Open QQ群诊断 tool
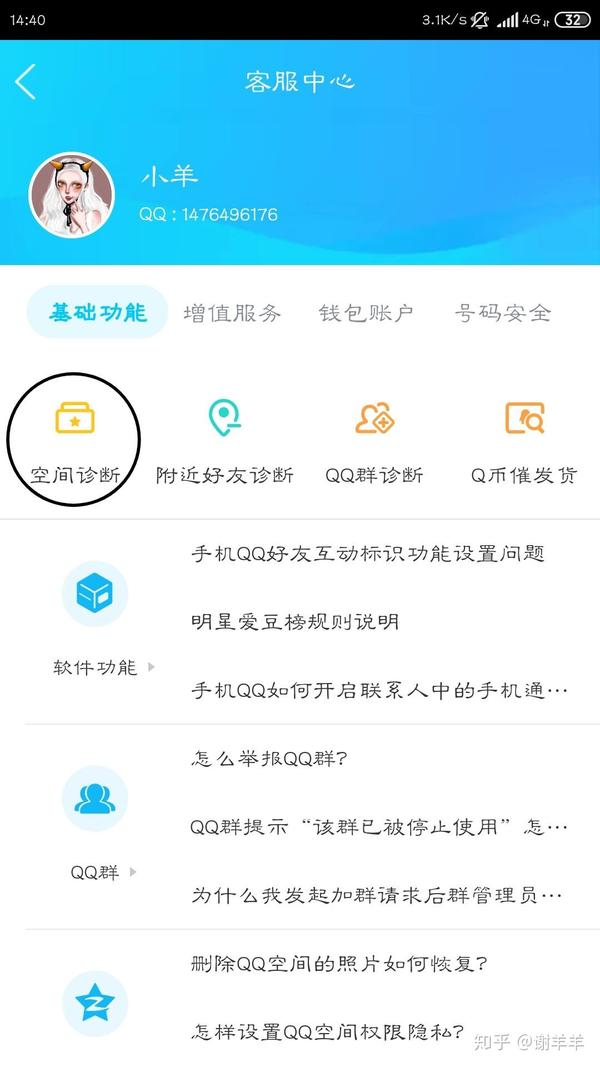The image size is (600, 1067). click(375, 440)
